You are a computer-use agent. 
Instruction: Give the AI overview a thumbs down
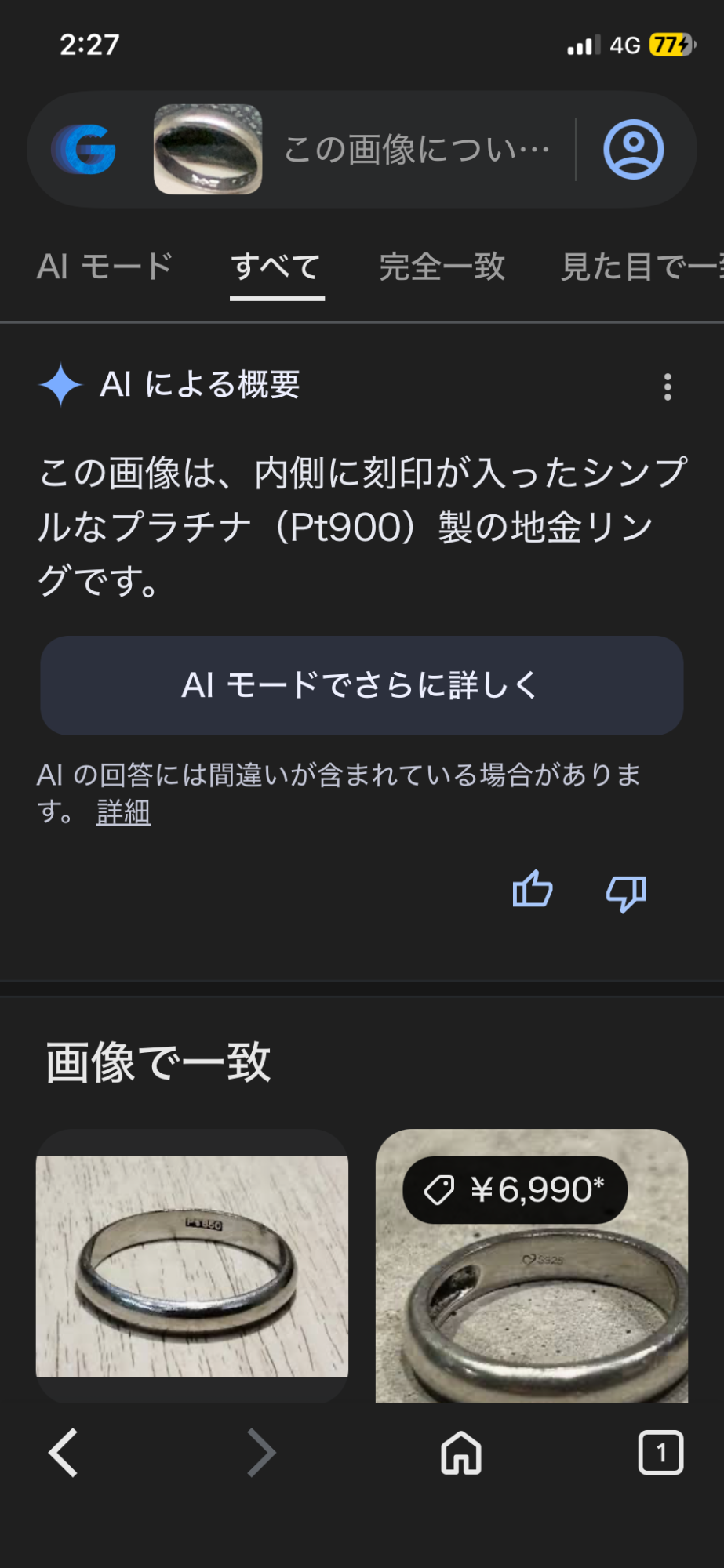[x=626, y=892]
